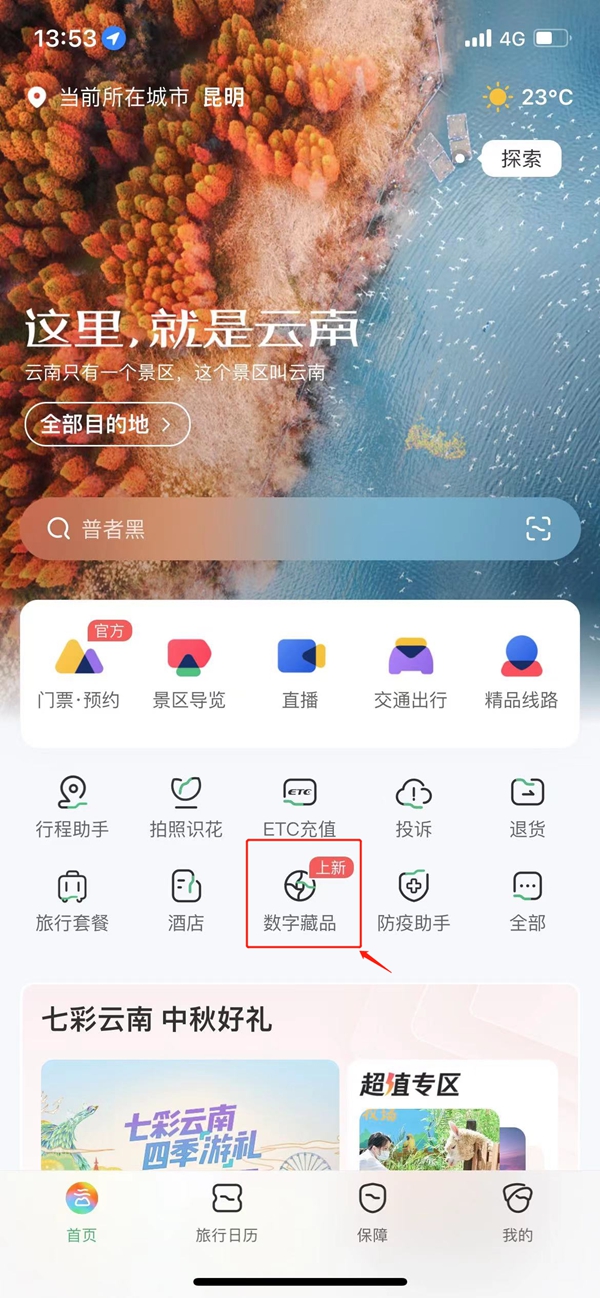600x1298 pixels.
Task: Open ETC充值 recharge
Action: [x=300, y=806]
